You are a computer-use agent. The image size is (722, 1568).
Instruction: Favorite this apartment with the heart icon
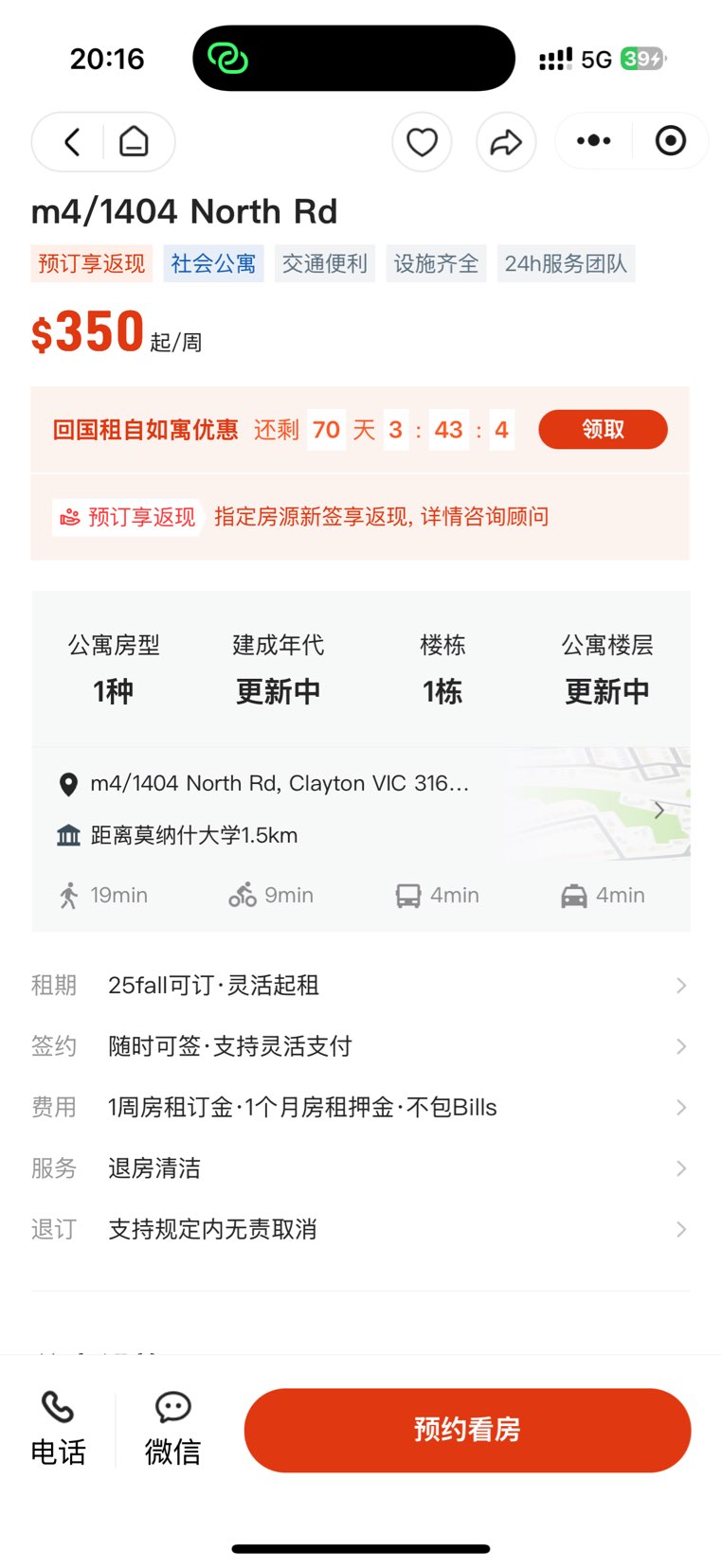point(422,142)
